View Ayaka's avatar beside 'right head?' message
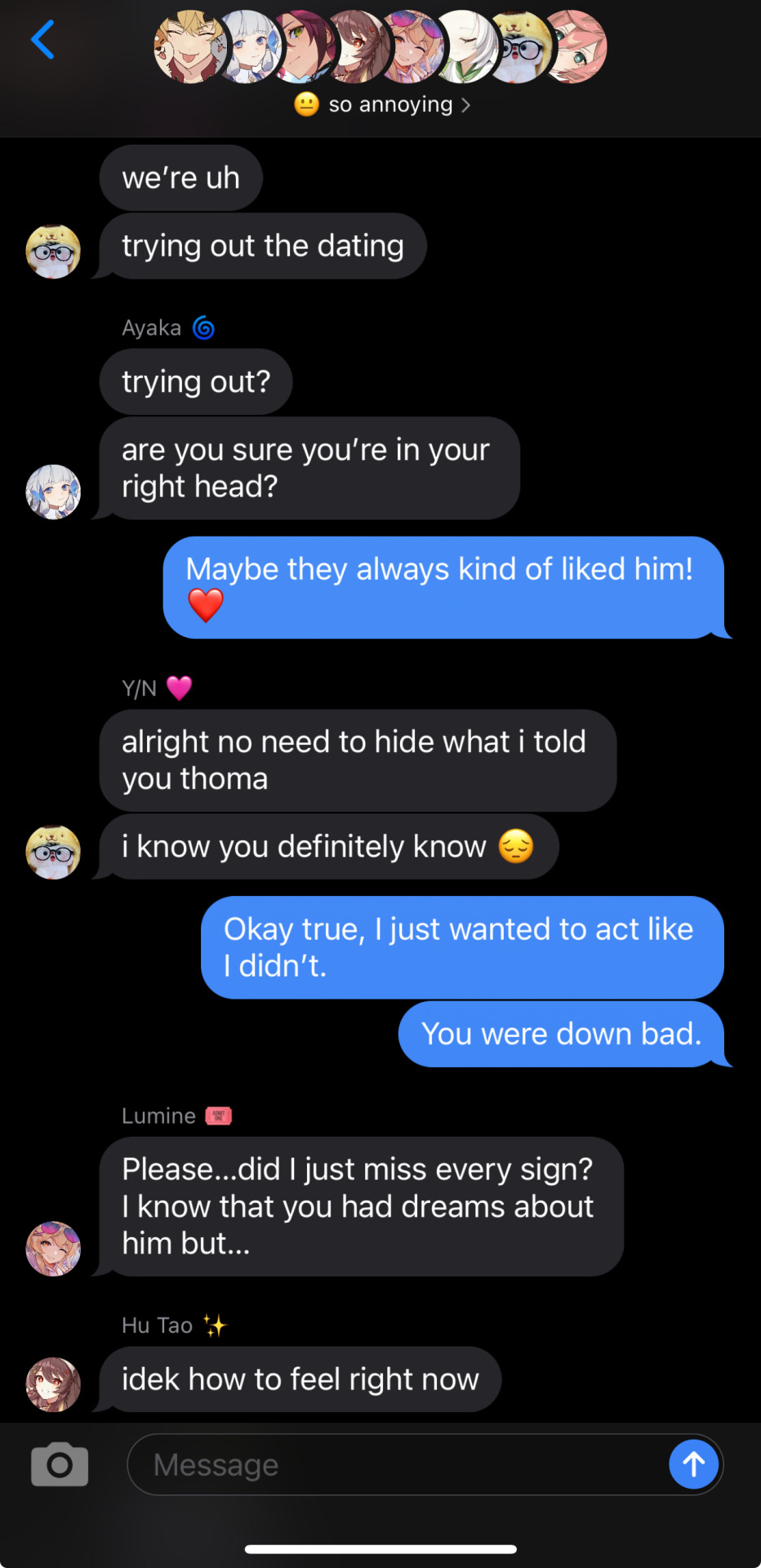Viewport: 761px width, 1568px height. pyautogui.click(x=53, y=492)
